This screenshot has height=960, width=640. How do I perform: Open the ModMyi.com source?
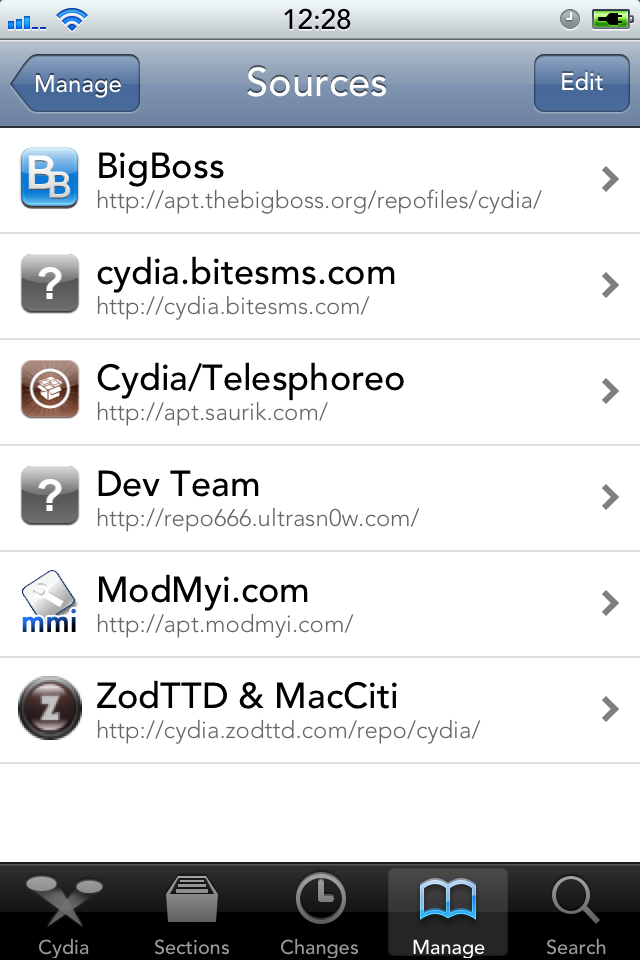coord(320,604)
